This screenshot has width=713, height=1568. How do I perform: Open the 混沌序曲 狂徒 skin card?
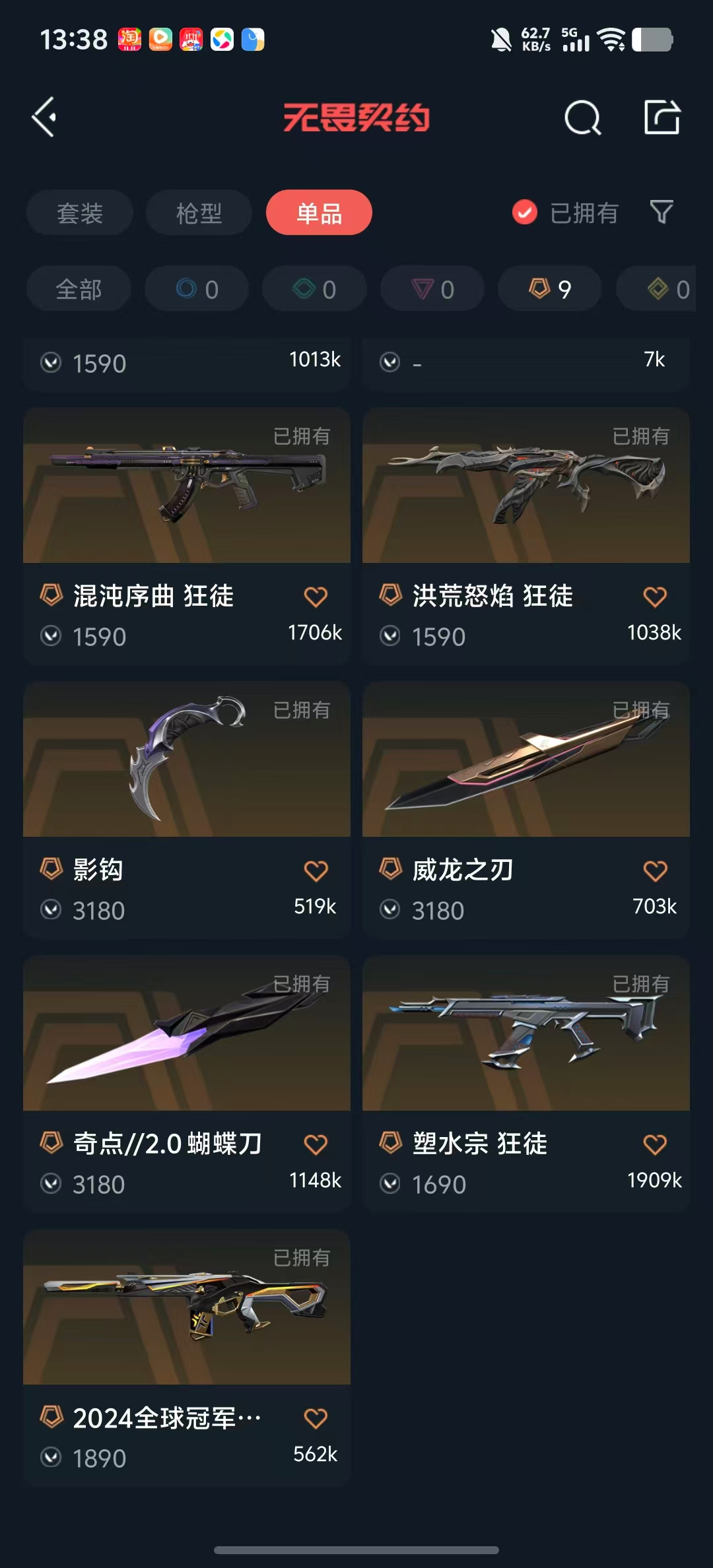[187, 536]
